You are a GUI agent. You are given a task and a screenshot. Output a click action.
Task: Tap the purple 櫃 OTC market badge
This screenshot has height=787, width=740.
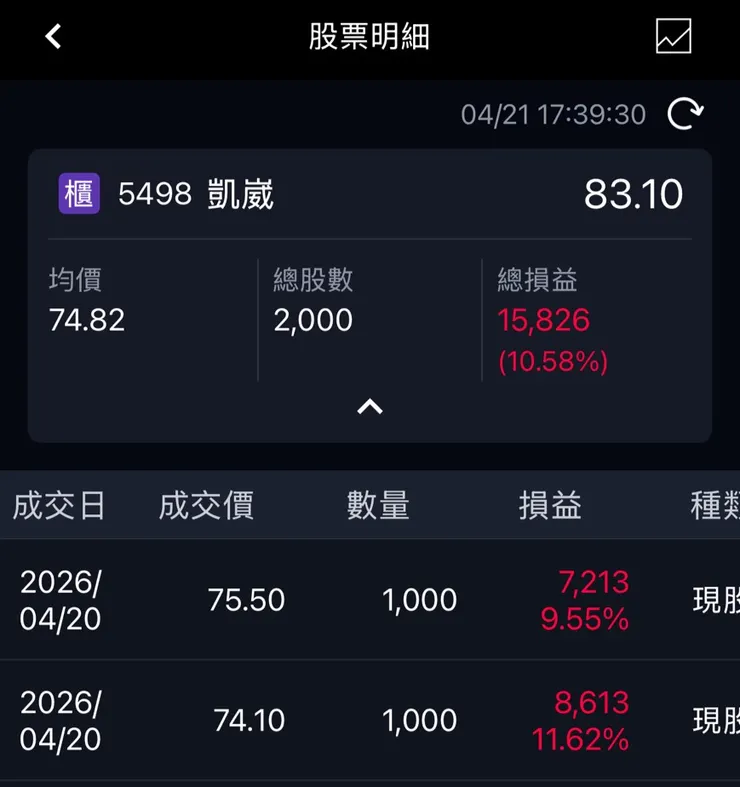tap(78, 193)
